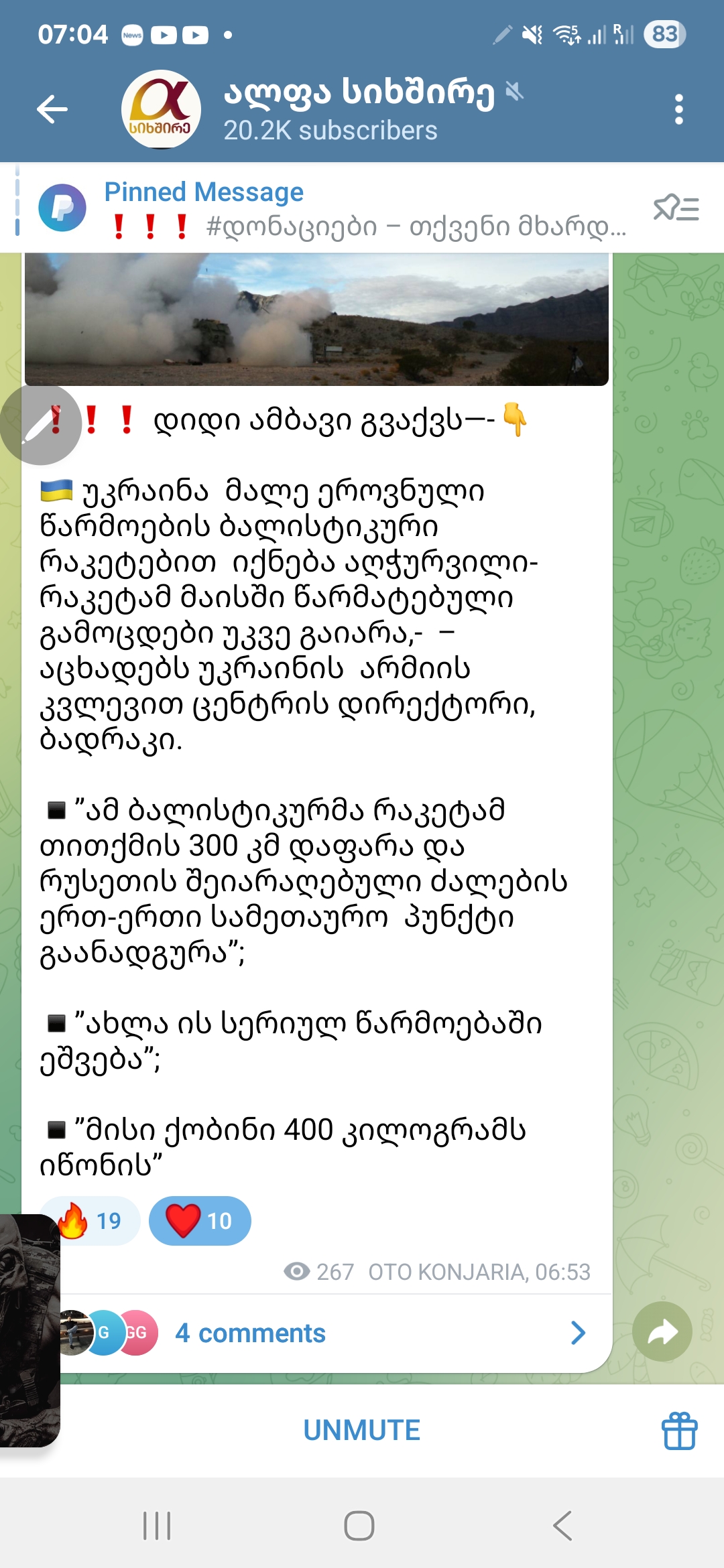The width and height of the screenshot is (724, 1568).
Task: Tap the floating pencil edit button
Action: click(x=40, y=425)
